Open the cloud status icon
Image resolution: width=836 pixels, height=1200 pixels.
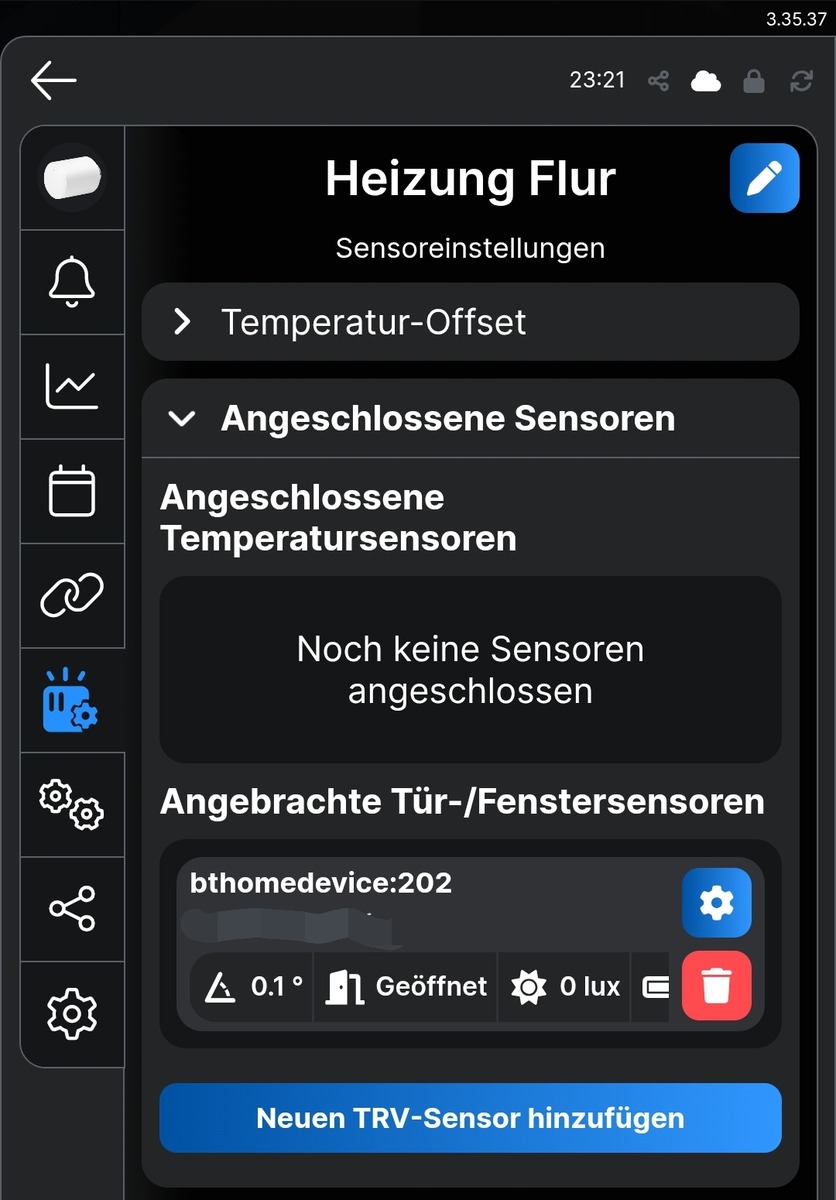click(706, 81)
